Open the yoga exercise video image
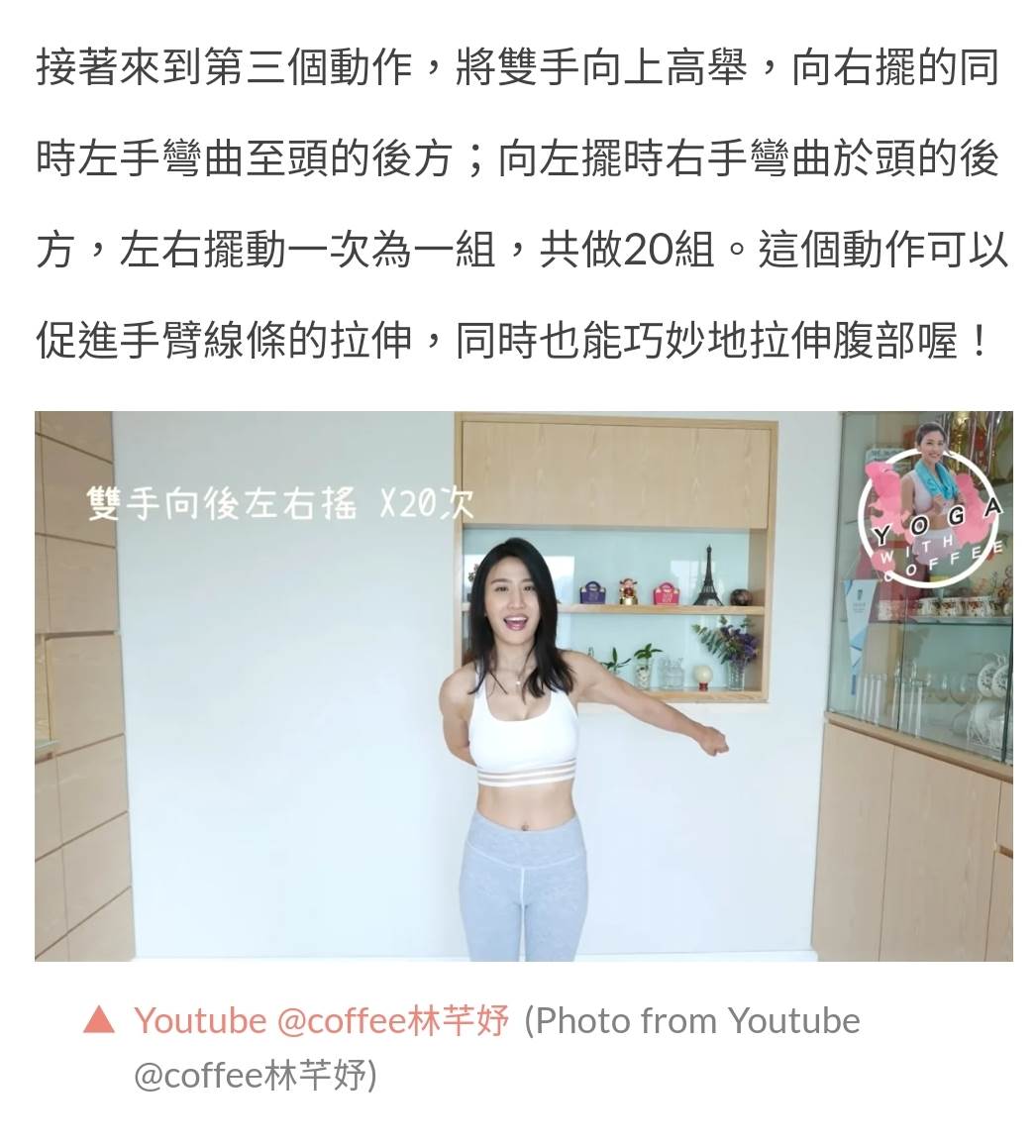This screenshot has width=1036, height=1148. point(523,685)
